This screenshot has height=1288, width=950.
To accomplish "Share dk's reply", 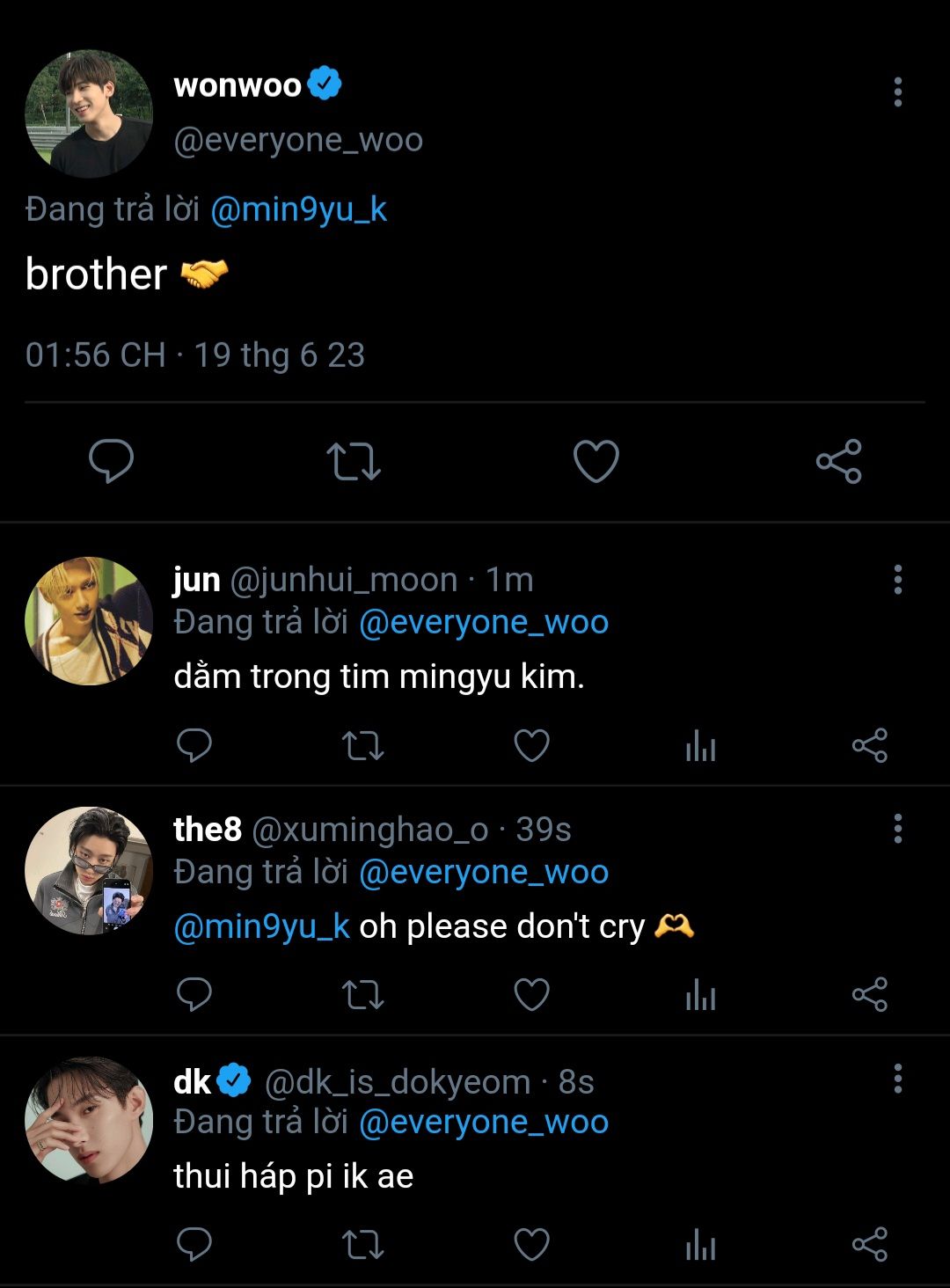I will click(x=869, y=1245).
